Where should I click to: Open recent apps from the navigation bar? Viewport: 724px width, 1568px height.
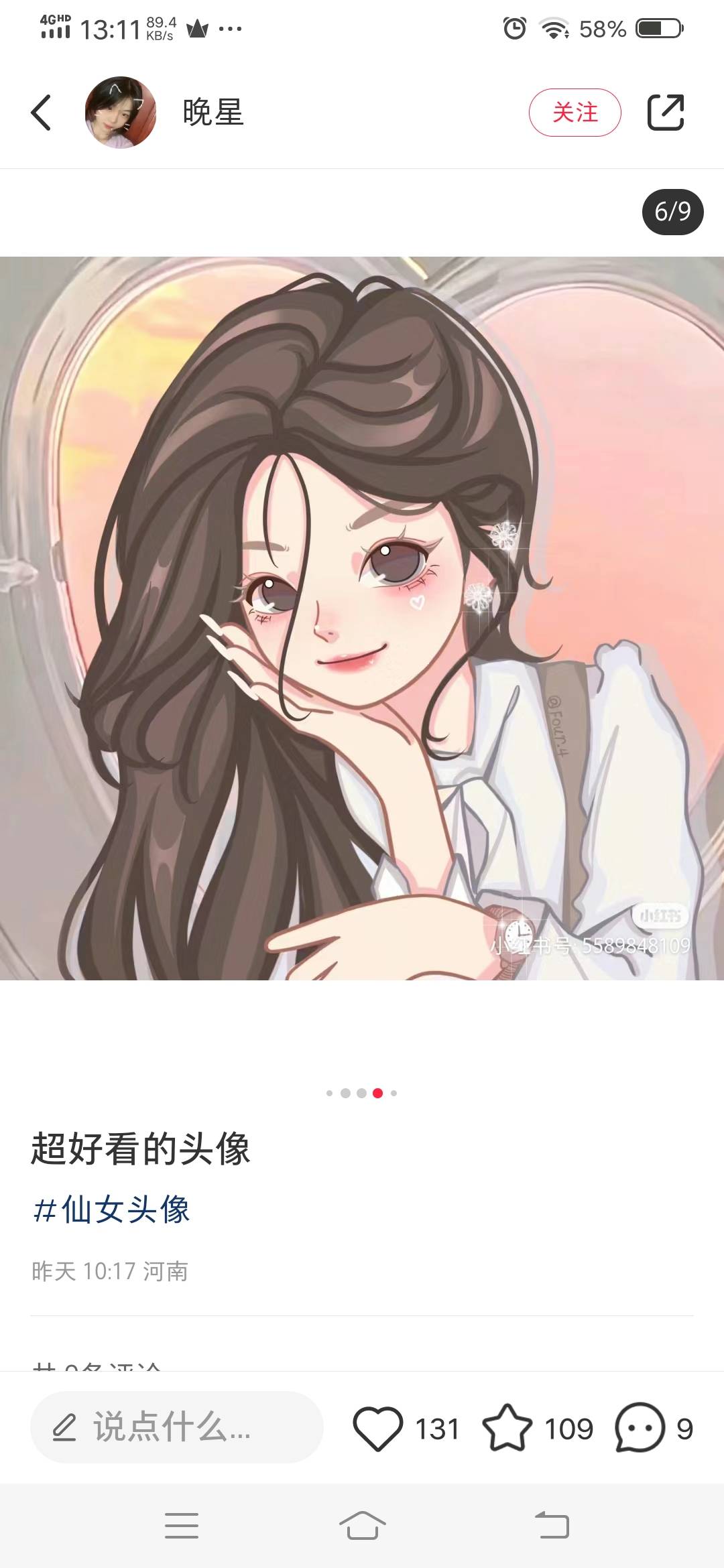tap(182, 1526)
